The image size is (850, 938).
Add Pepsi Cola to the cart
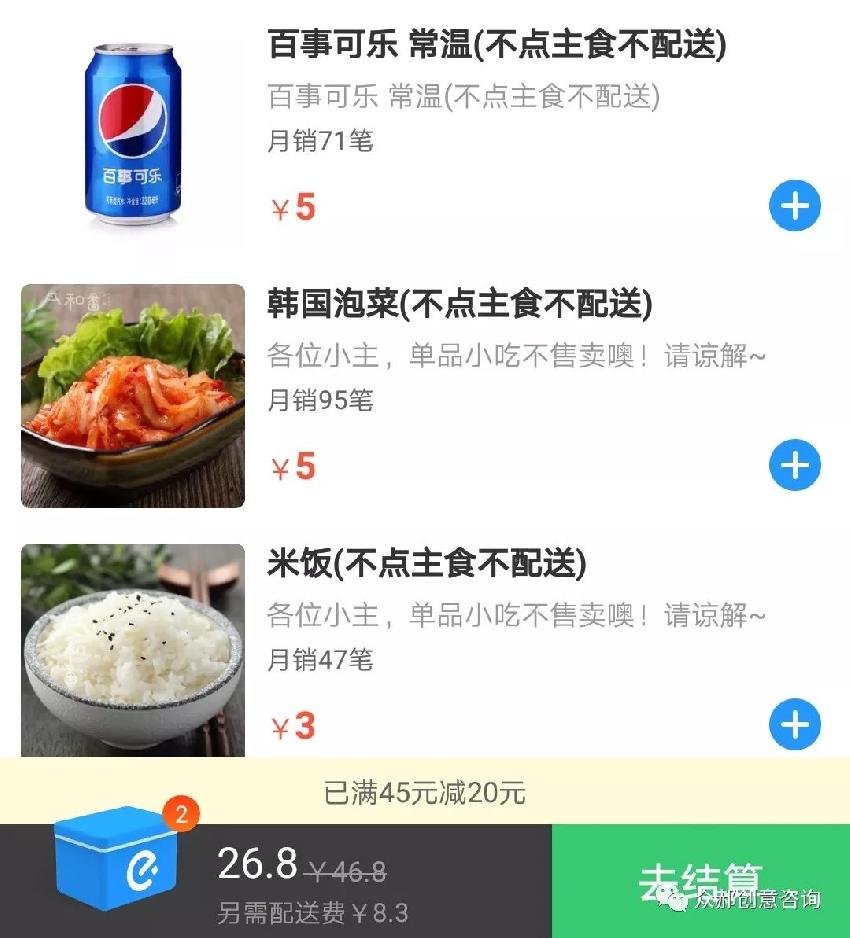pos(795,205)
